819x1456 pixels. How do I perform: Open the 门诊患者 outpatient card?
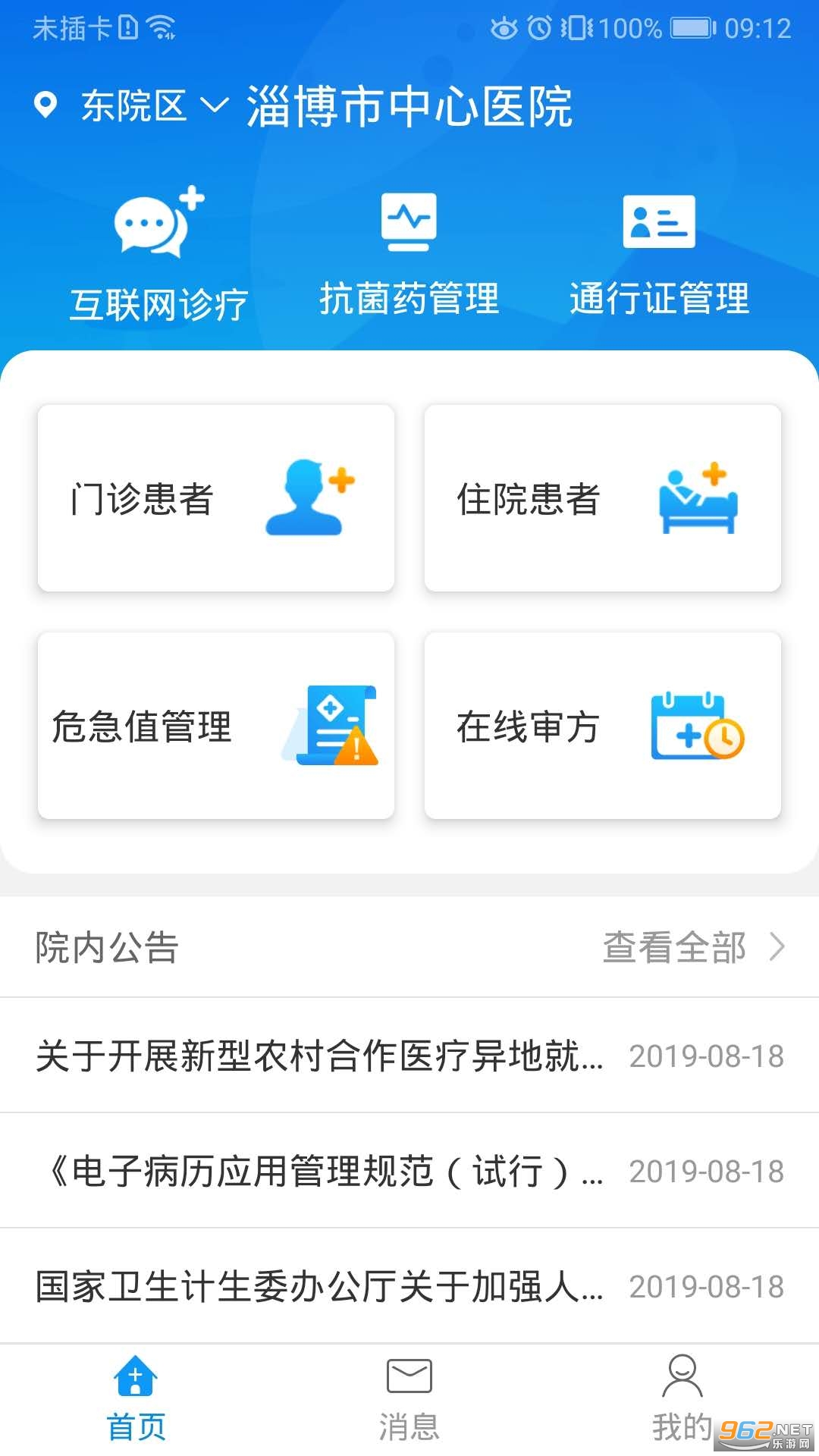(x=216, y=498)
